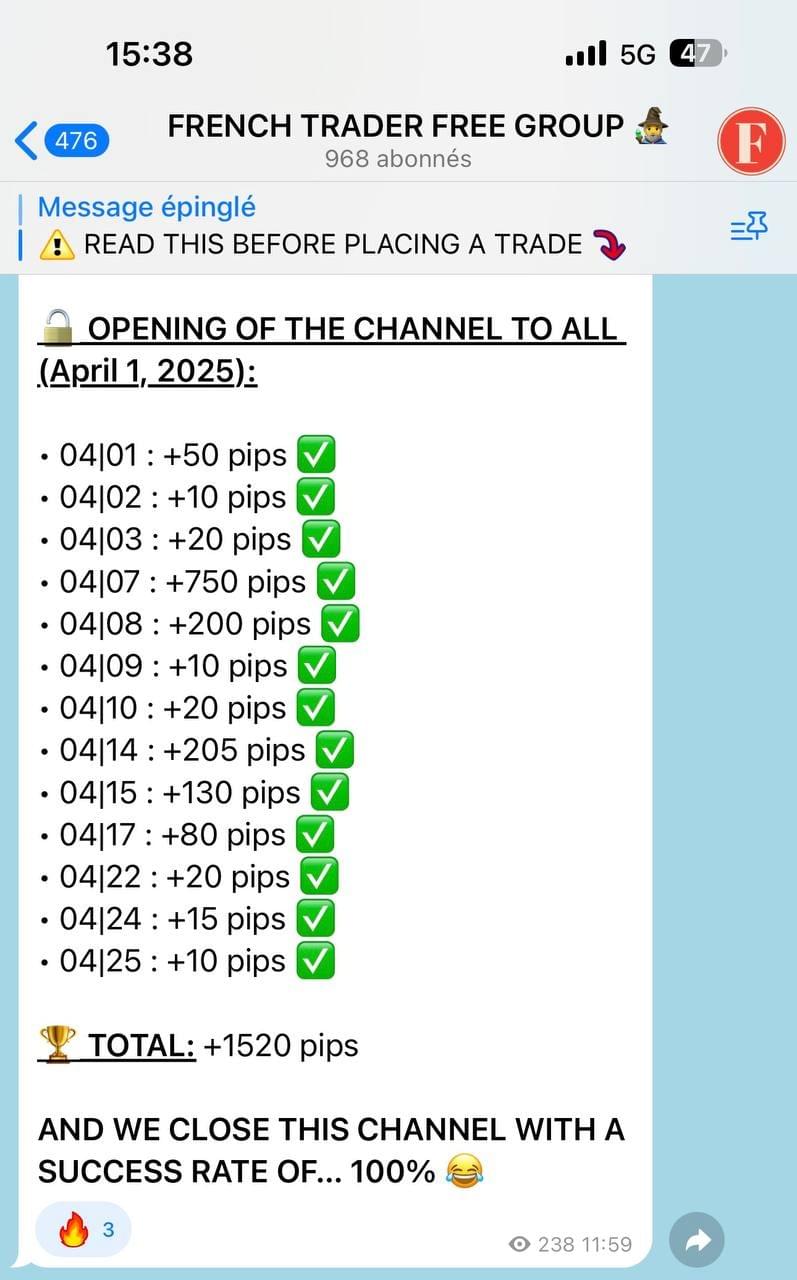
Task: Add a fire reaction to the message
Action: pyautogui.click(x=83, y=1229)
